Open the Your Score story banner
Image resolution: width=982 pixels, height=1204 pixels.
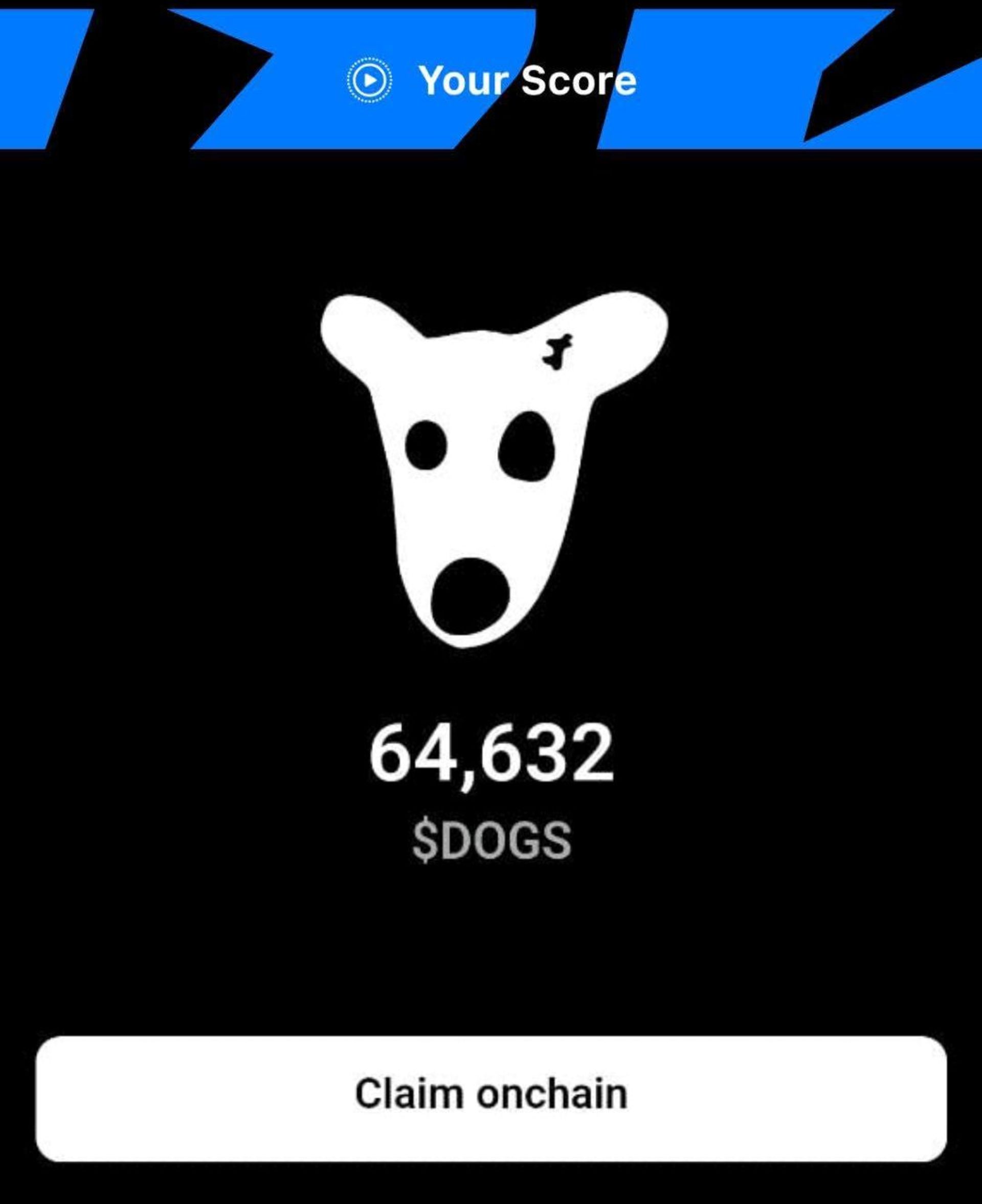coord(491,81)
